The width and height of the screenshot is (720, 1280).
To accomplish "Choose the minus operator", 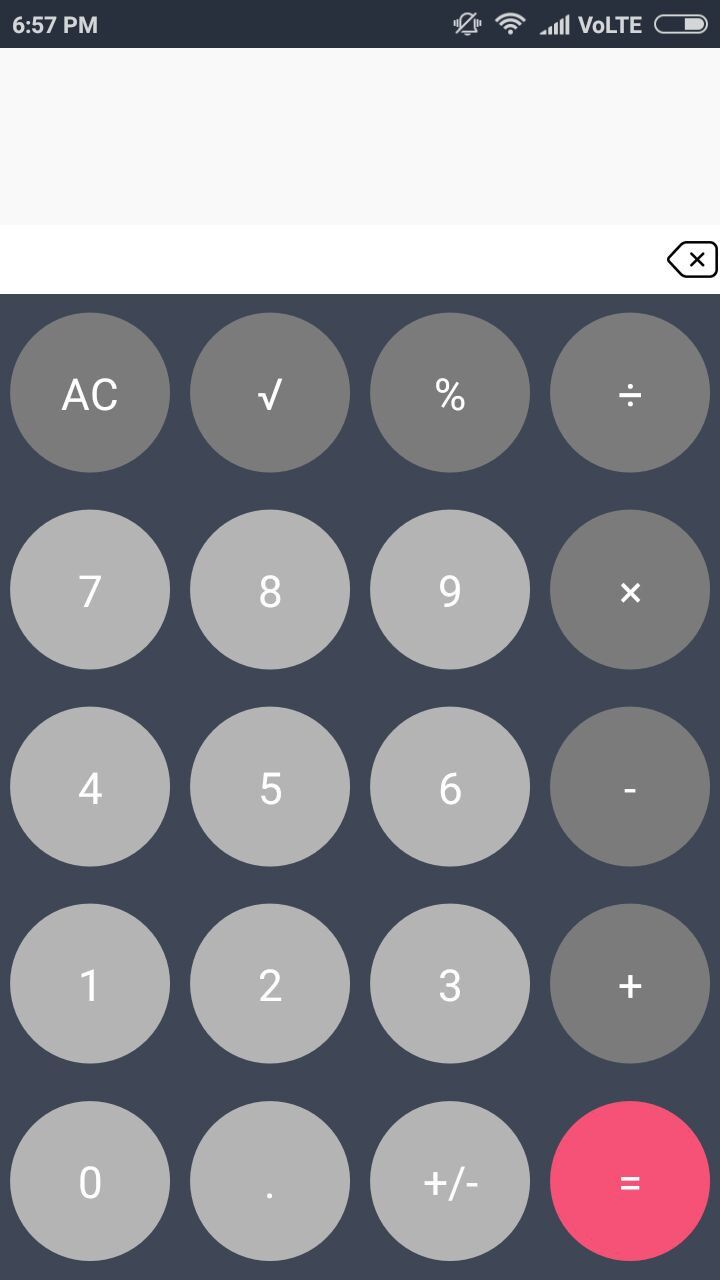I will [630, 787].
